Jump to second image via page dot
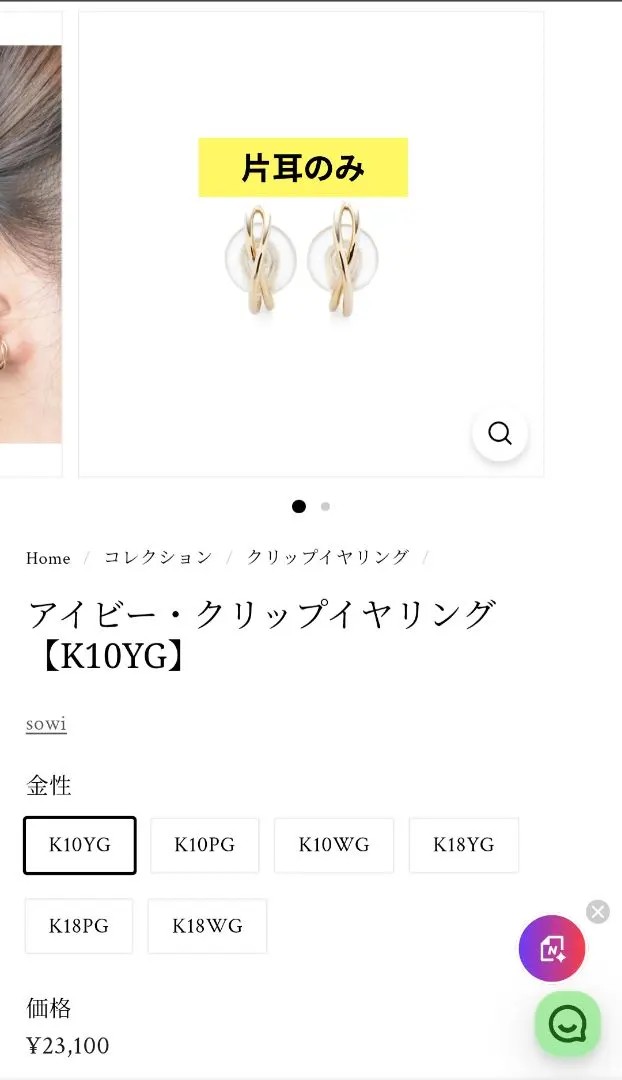The width and height of the screenshot is (622, 1080). 325,506
